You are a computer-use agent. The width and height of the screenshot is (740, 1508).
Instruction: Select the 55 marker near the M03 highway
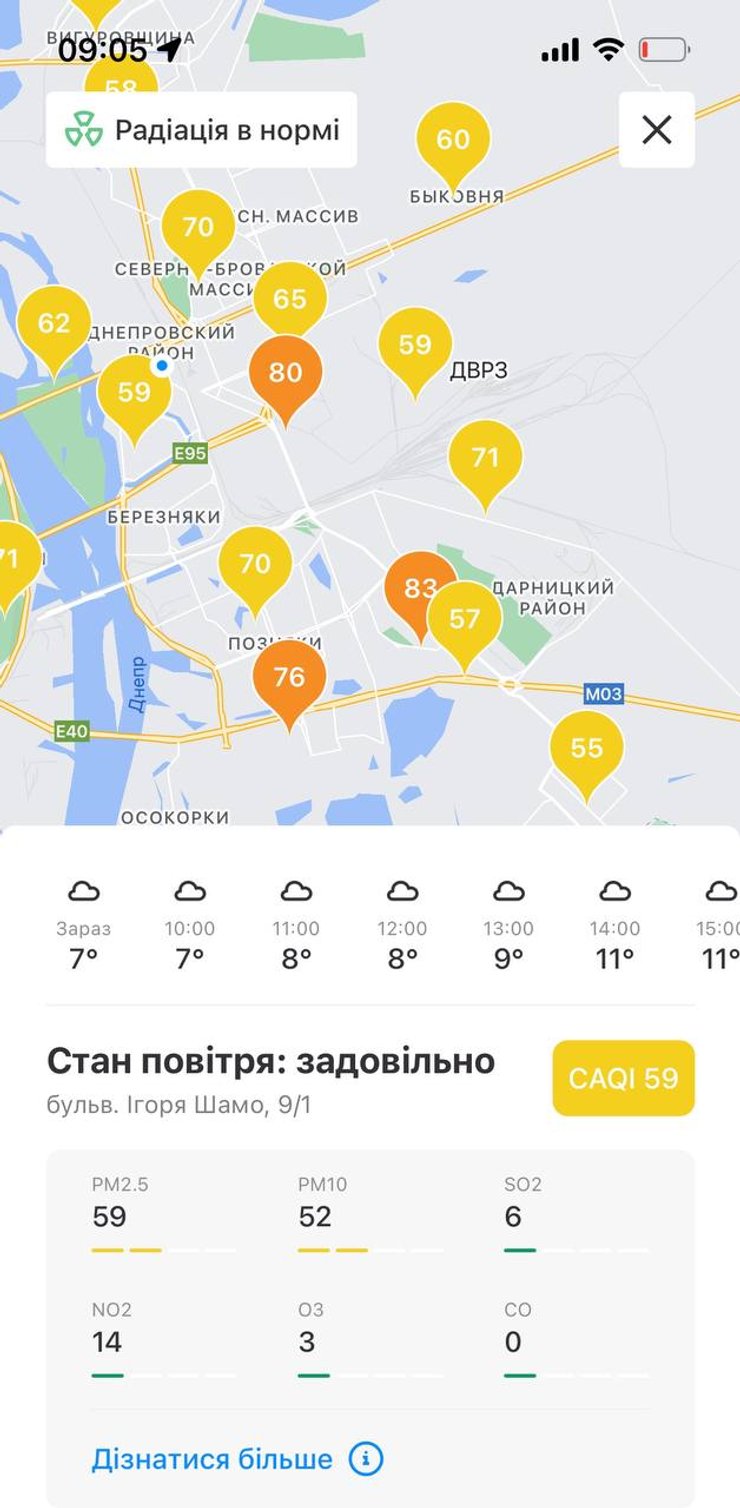click(587, 747)
